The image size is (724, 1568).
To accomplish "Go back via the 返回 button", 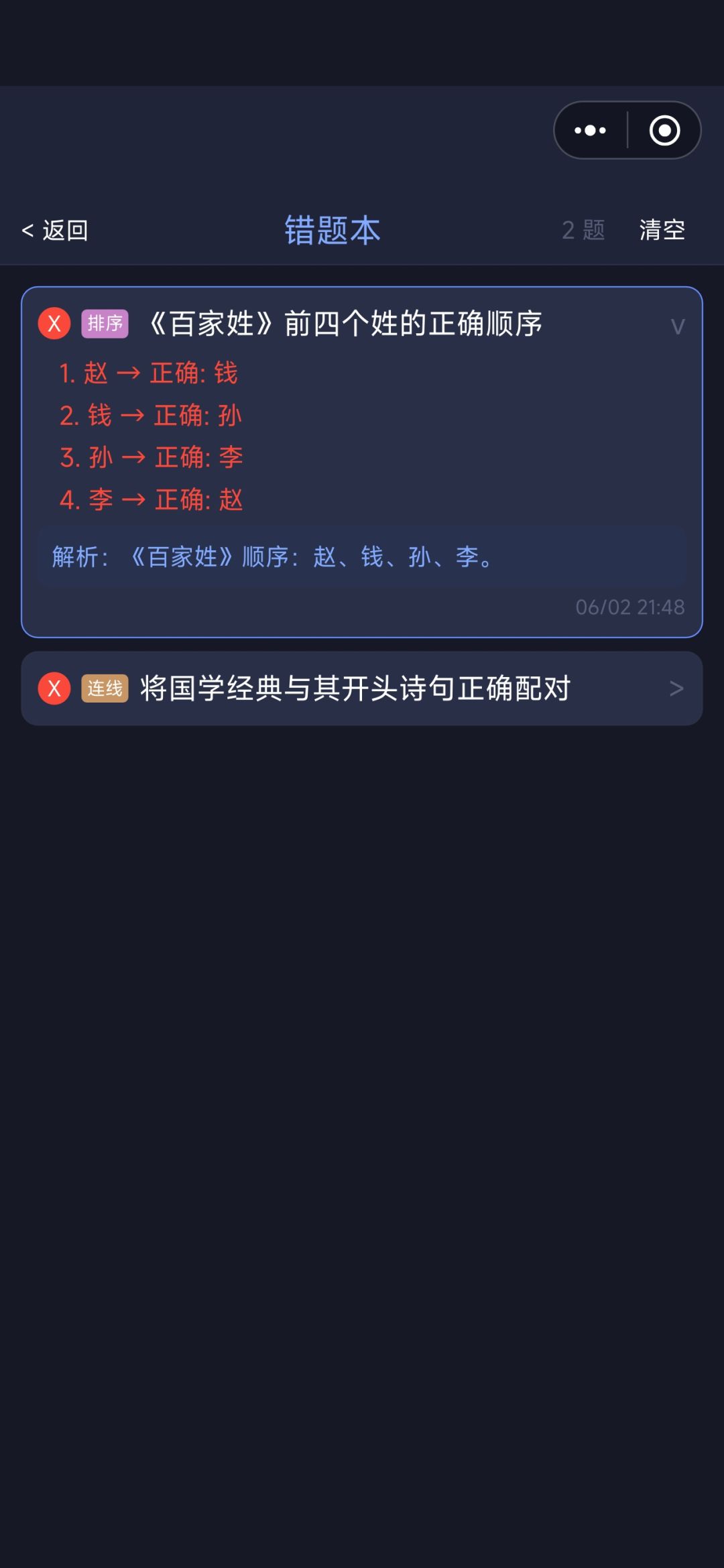I will [x=55, y=231].
